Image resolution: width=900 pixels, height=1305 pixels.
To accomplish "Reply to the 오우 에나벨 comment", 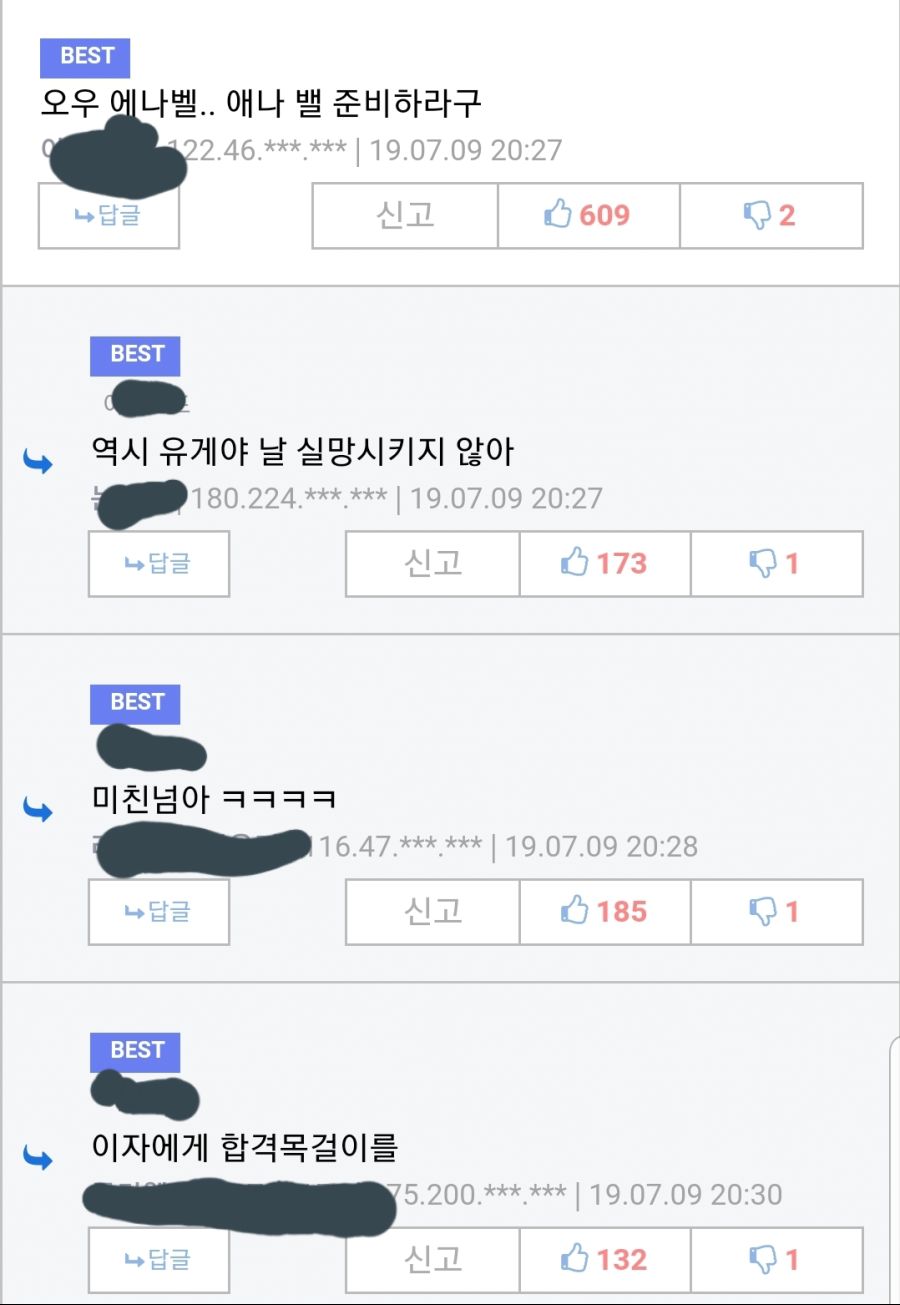I will tap(108, 216).
